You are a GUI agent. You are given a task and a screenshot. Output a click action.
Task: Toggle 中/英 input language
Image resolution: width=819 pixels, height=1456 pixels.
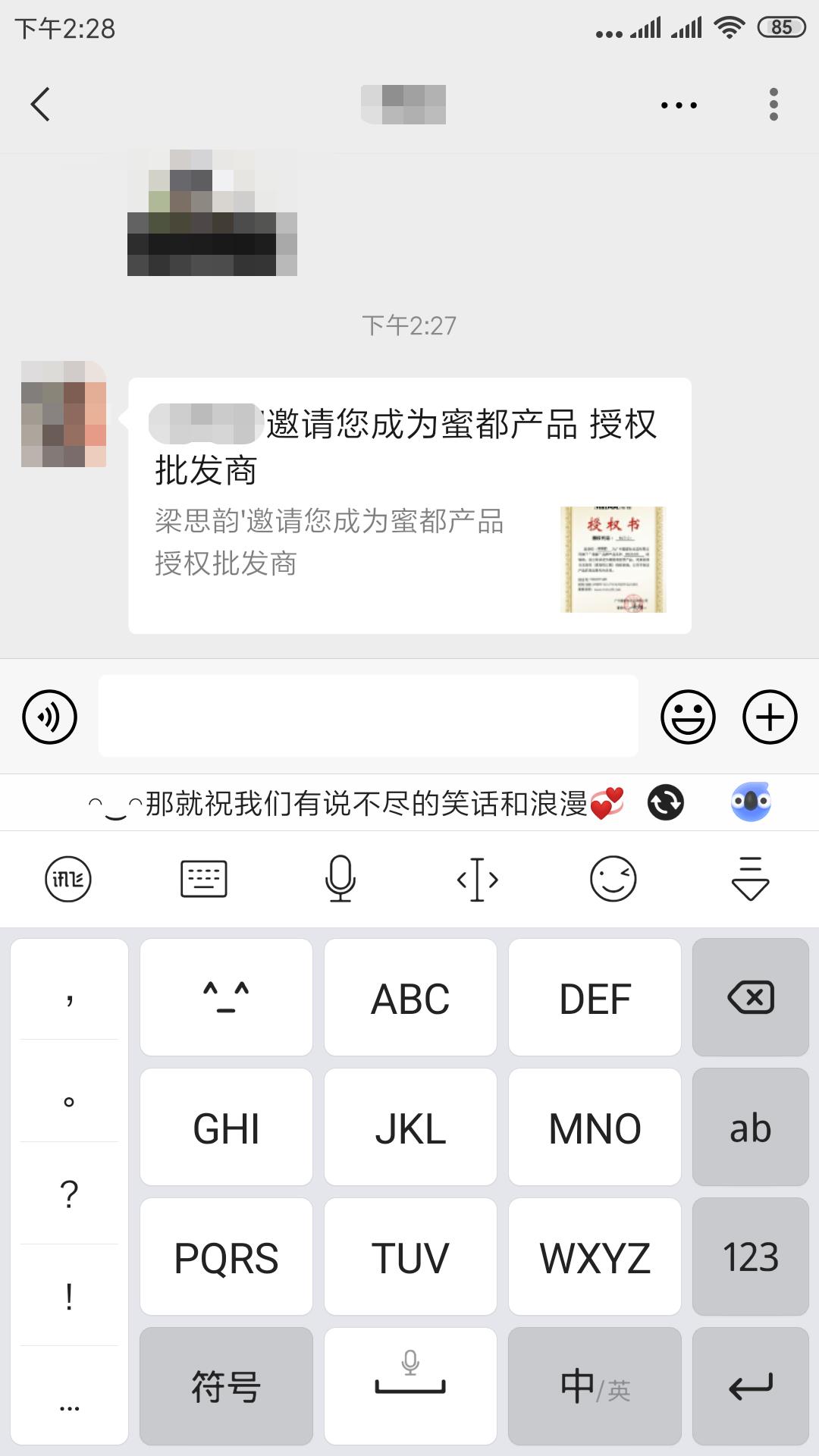pyautogui.click(x=595, y=1386)
